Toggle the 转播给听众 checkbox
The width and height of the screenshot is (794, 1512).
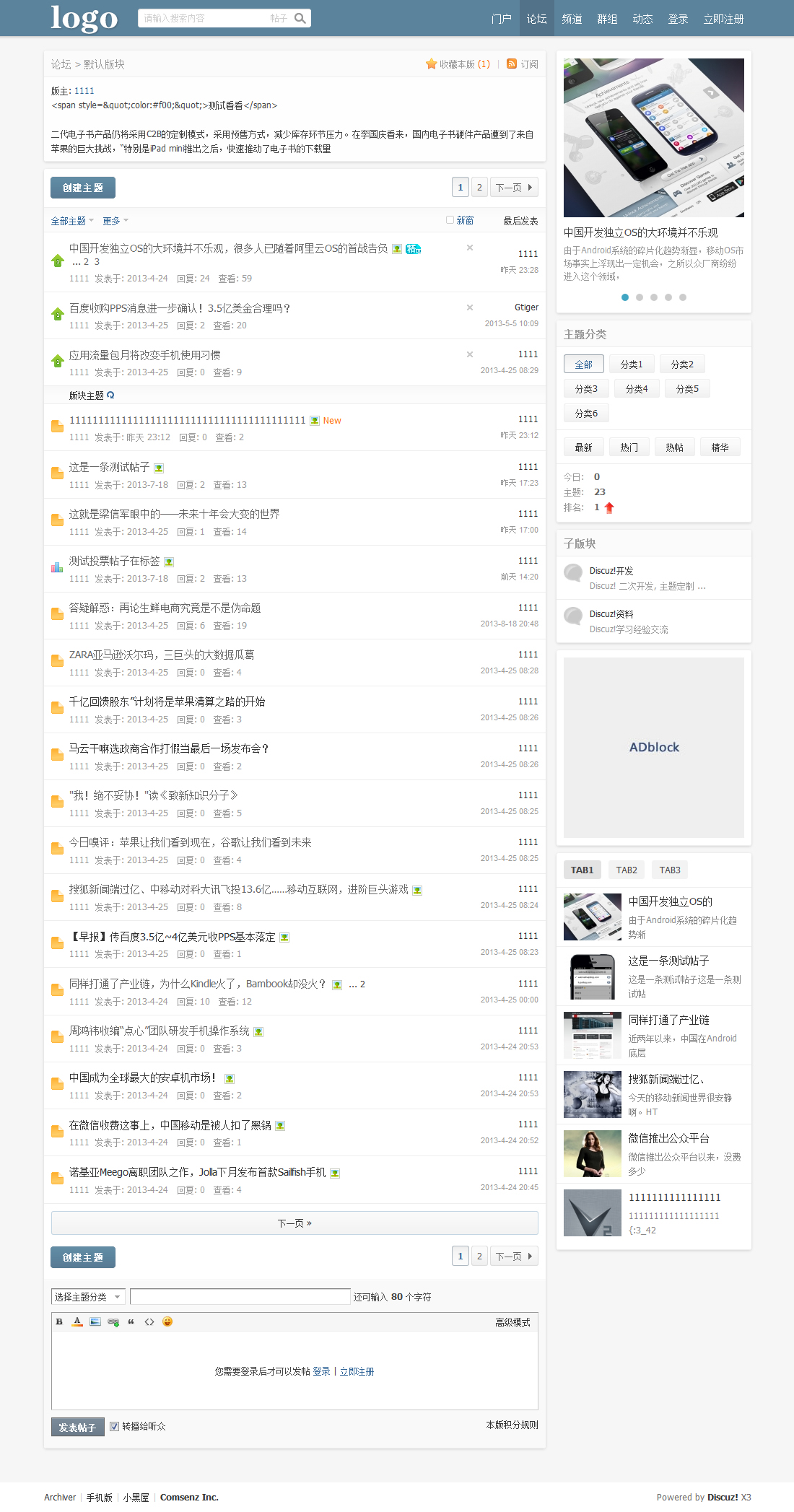[x=114, y=1426]
